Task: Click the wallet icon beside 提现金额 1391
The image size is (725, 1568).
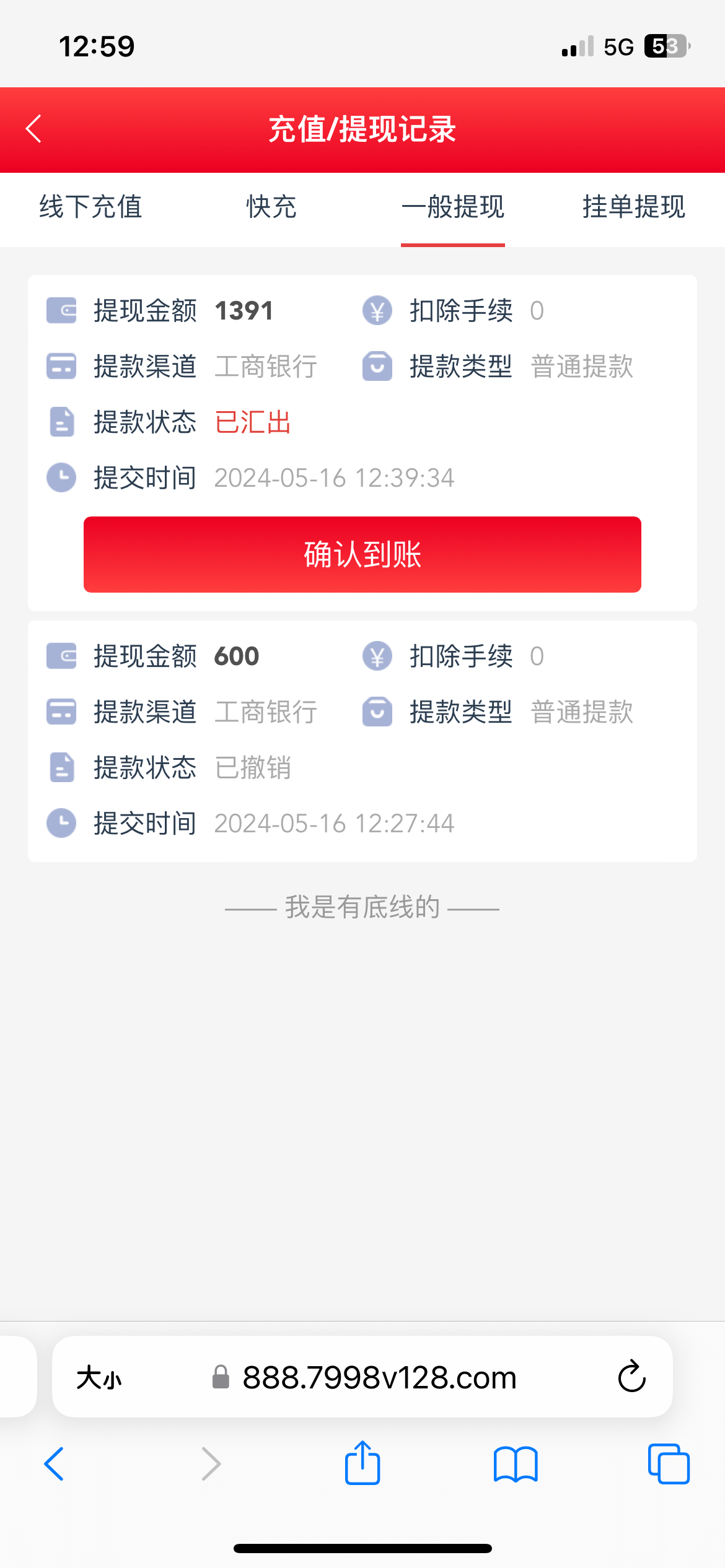Action: tap(61, 311)
